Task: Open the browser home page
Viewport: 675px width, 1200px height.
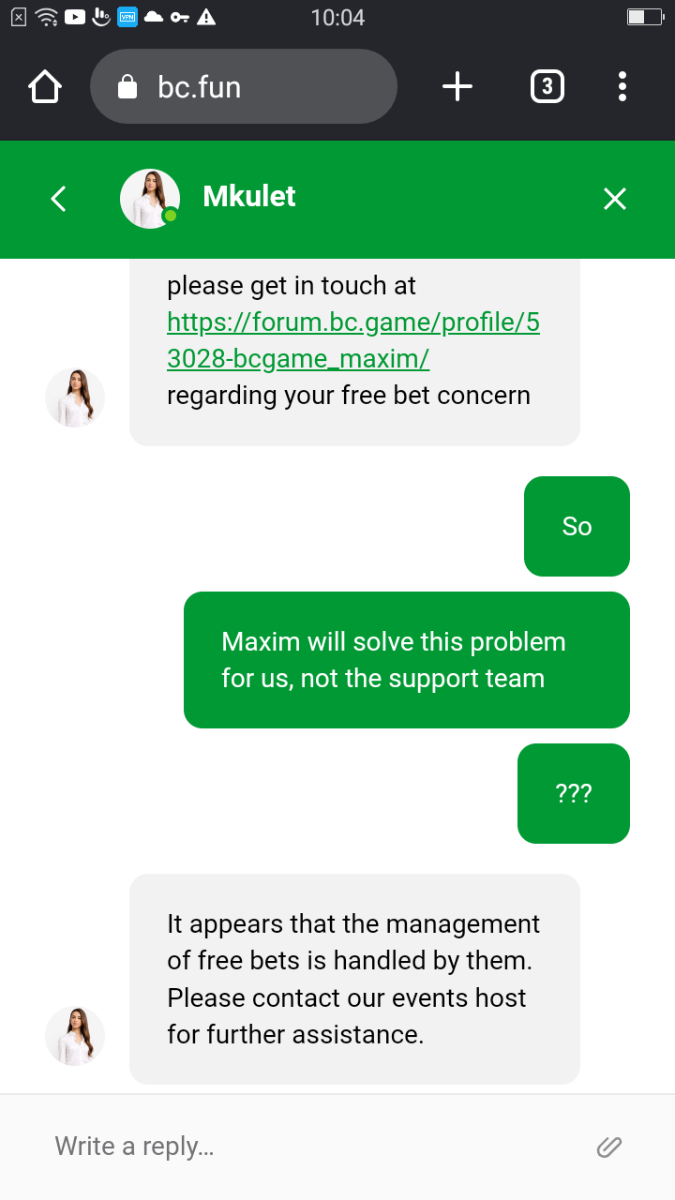Action: pyautogui.click(x=45, y=87)
